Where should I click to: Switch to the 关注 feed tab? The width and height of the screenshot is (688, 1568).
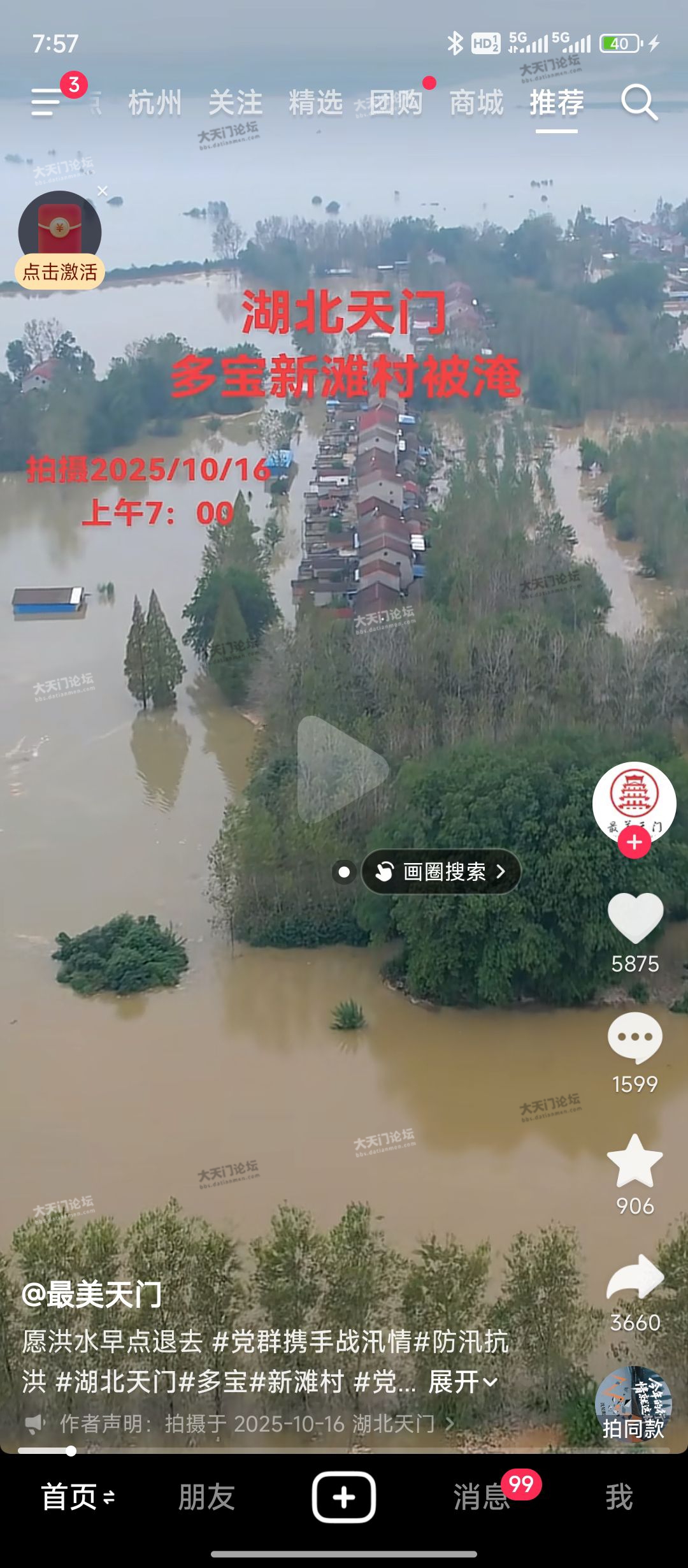(235, 103)
